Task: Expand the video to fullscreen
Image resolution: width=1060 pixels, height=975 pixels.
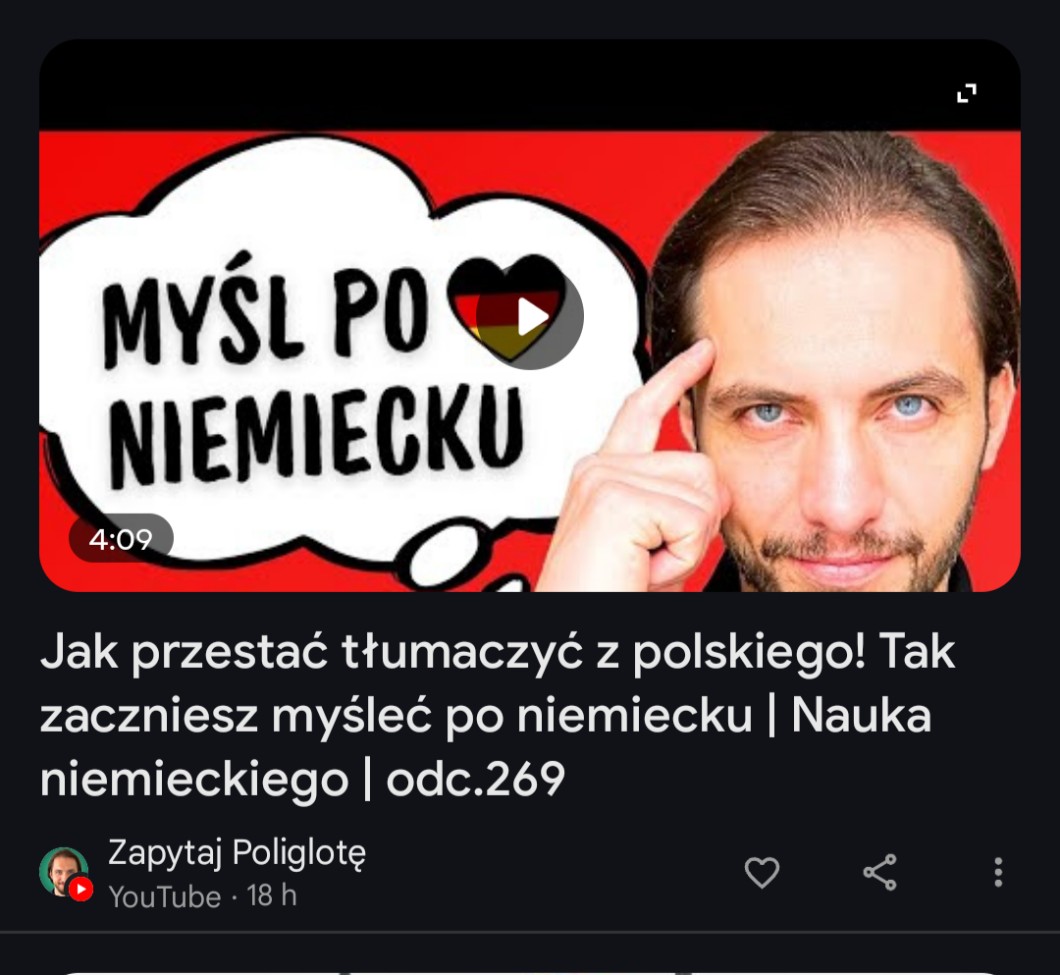Action: coord(967,93)
